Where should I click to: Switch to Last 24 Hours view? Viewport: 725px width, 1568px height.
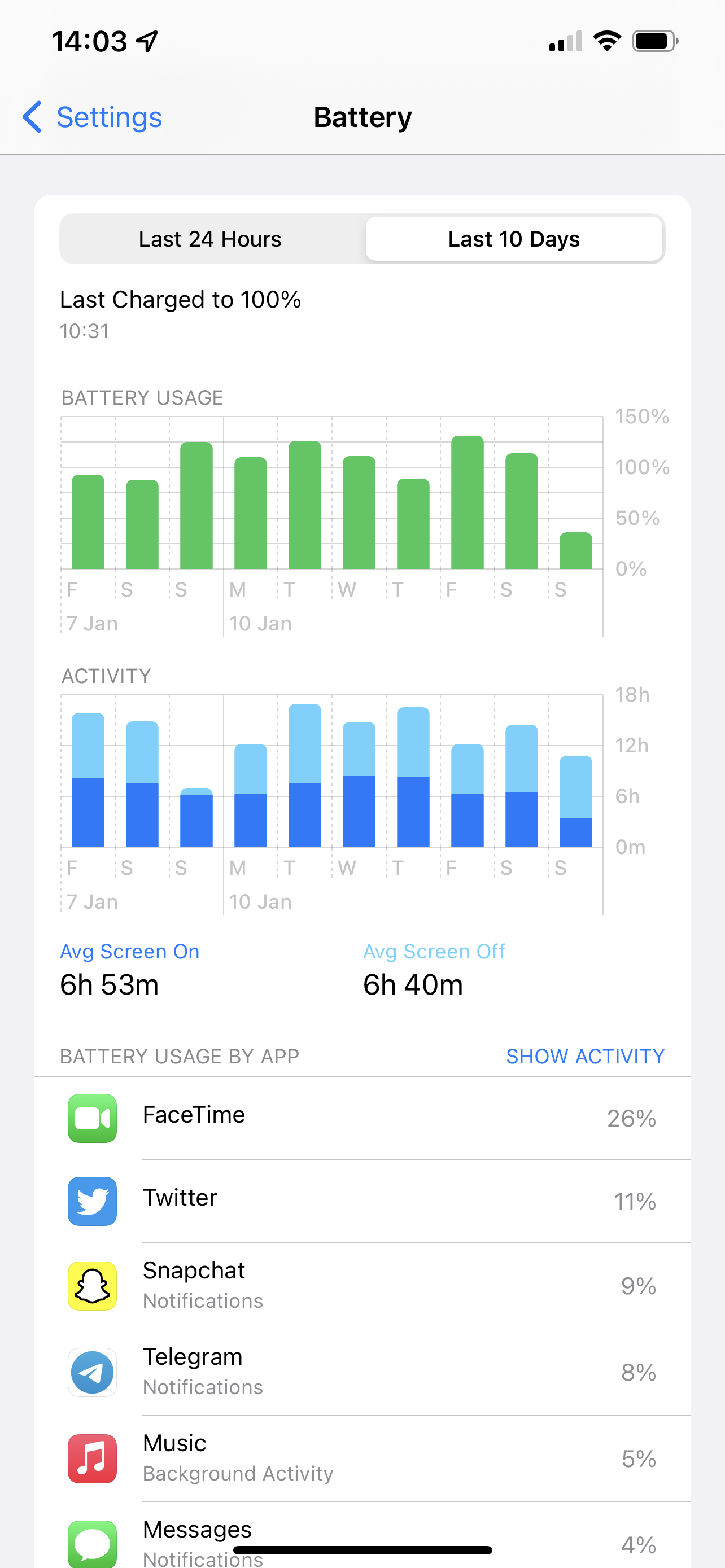point(210,239)
